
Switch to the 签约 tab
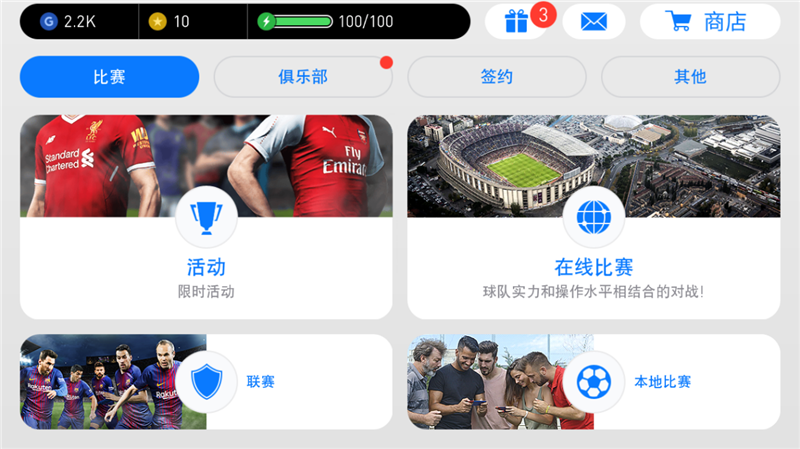[496, 77]
